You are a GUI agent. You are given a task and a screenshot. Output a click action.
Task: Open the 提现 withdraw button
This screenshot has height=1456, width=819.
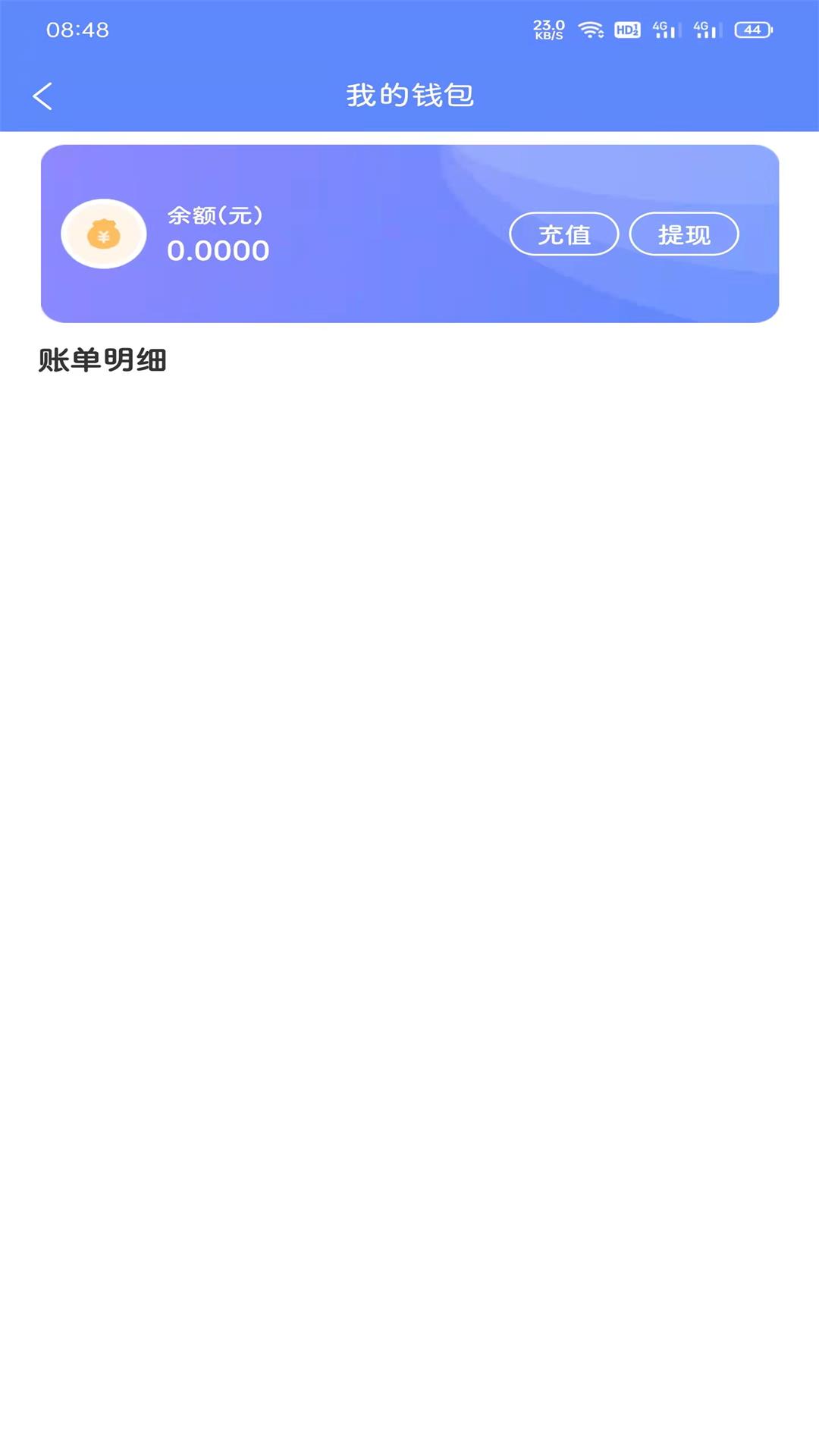[684, 234]
